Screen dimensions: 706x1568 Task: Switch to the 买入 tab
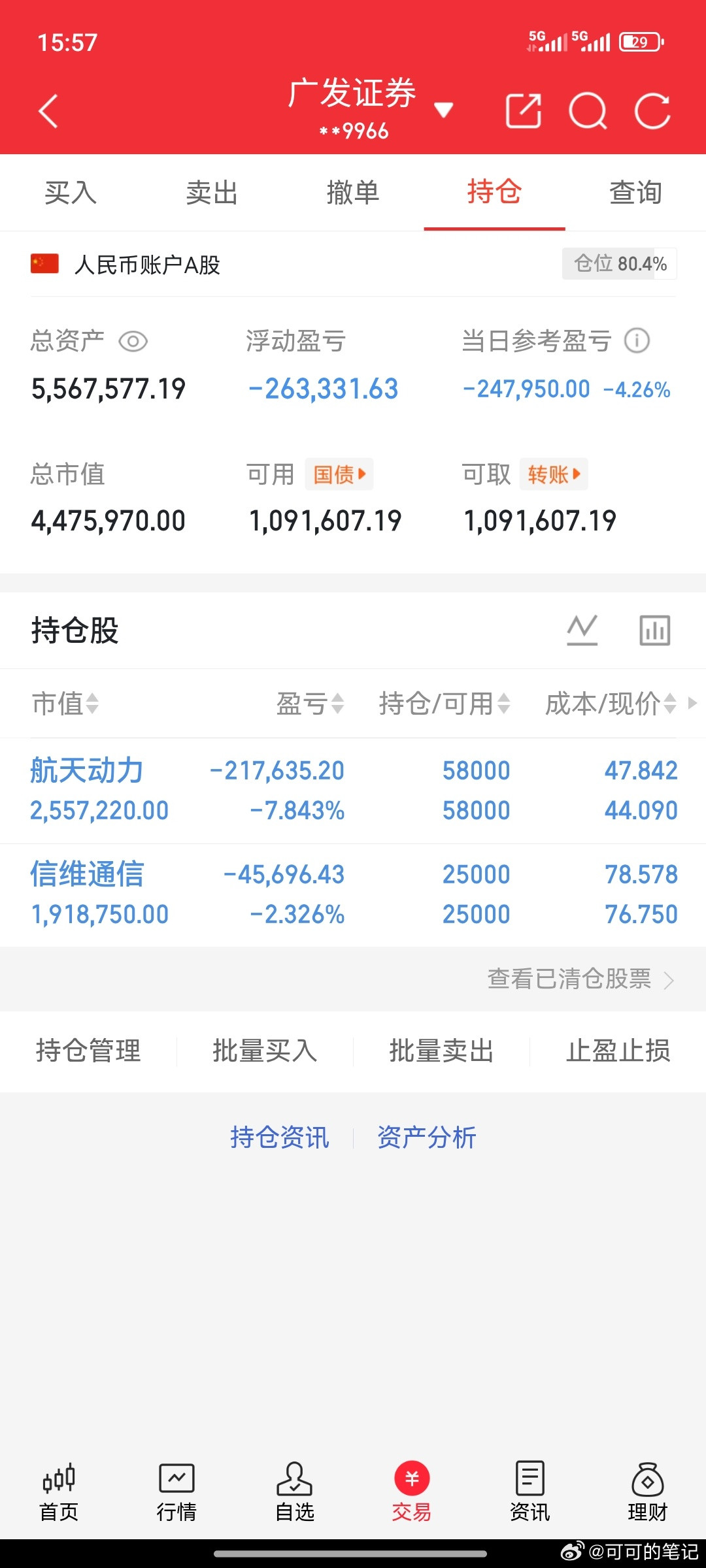(71, 193)
